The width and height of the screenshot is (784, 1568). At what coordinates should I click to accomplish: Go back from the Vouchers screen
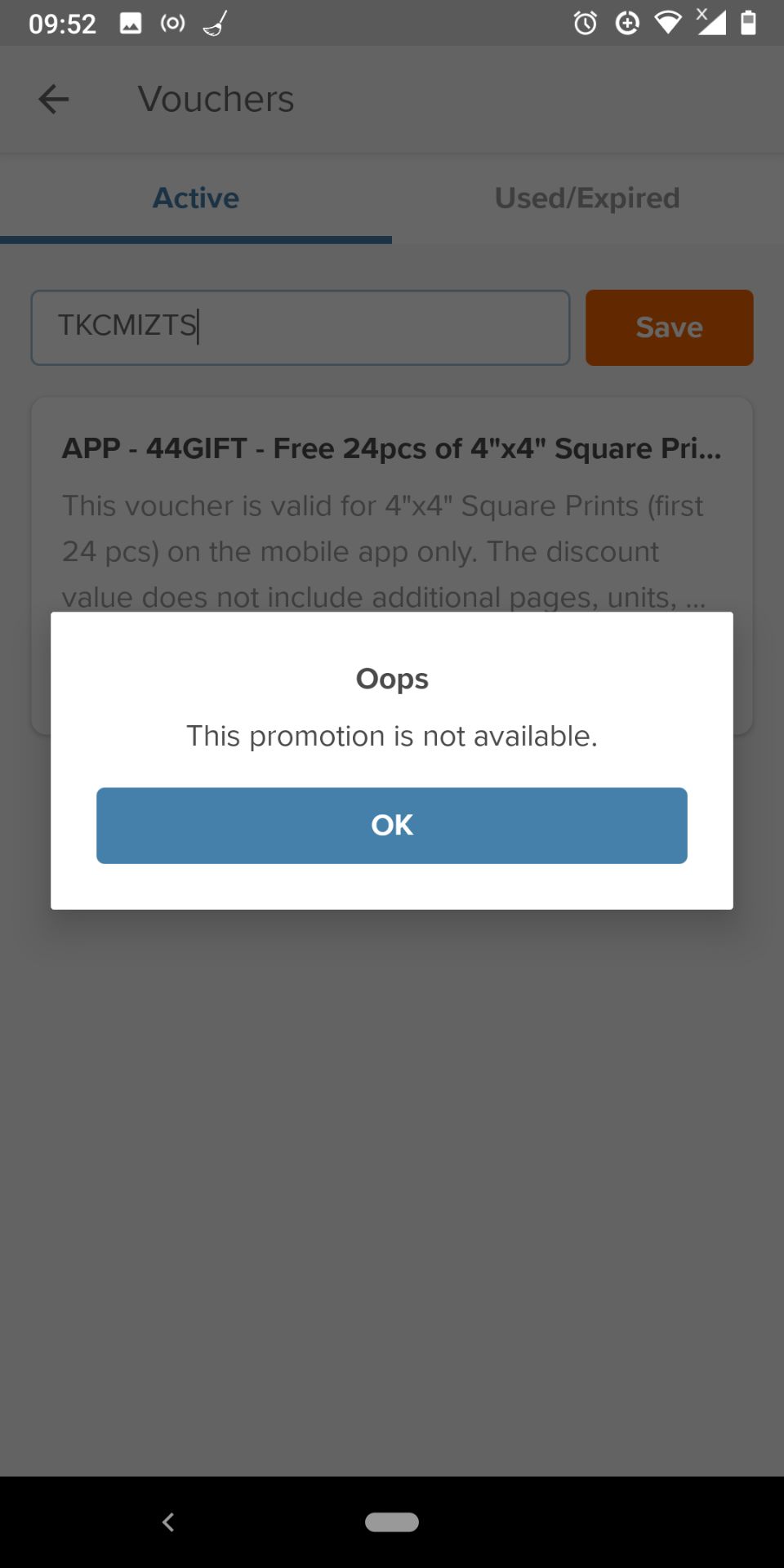coord(54,100)
